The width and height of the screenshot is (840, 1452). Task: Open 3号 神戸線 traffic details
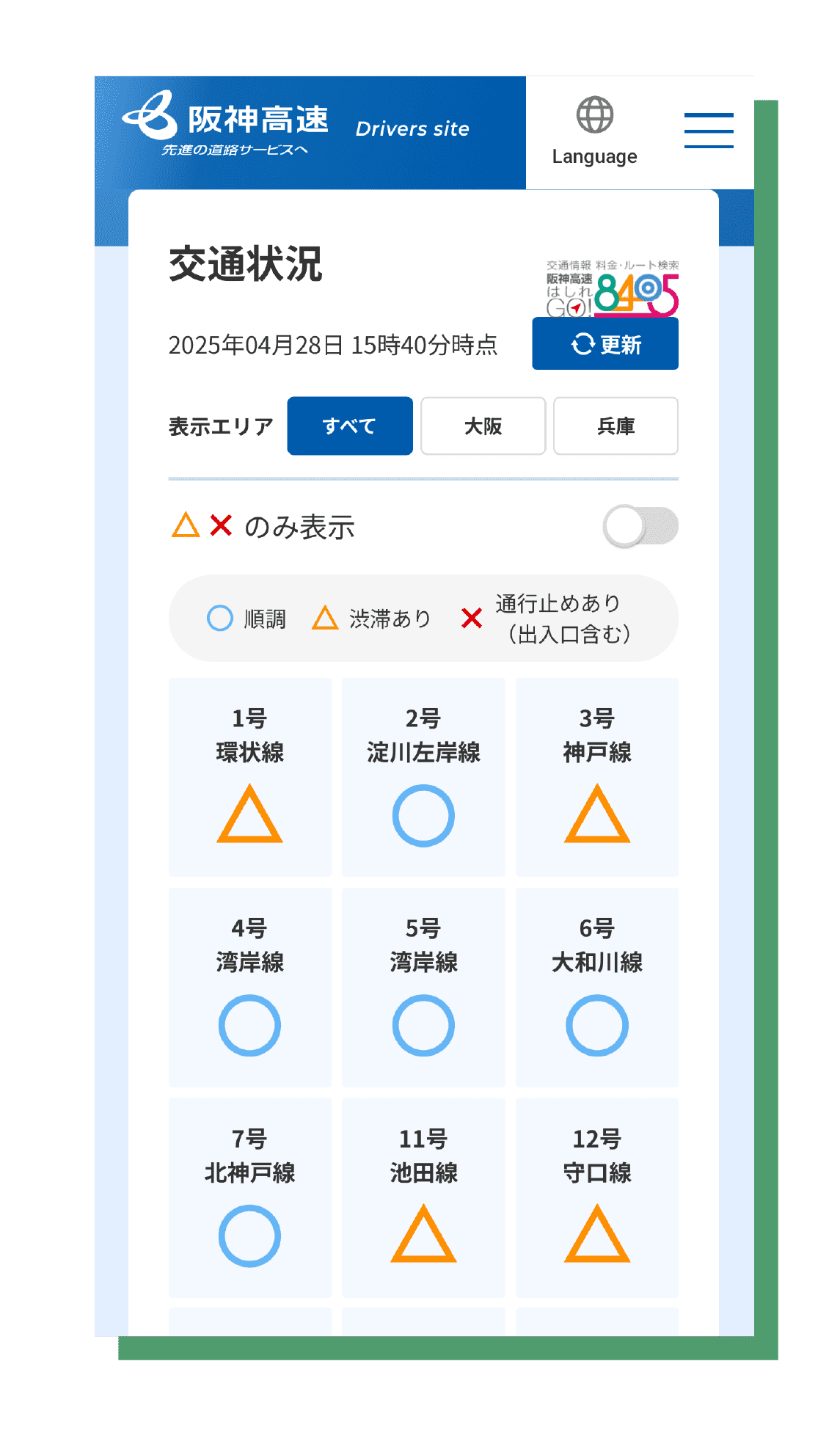click(x=597, y=777)
